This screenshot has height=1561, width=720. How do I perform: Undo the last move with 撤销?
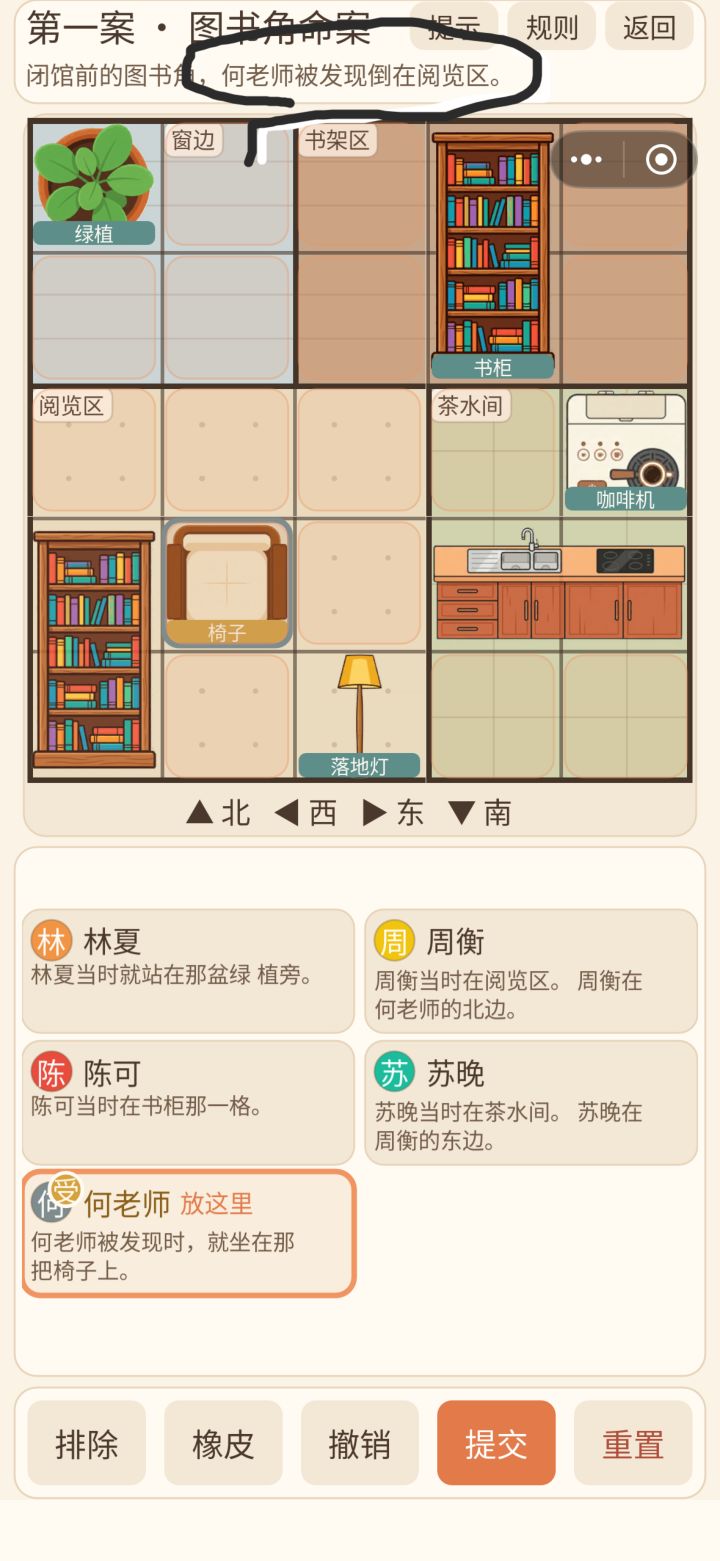click(360, 1443)
